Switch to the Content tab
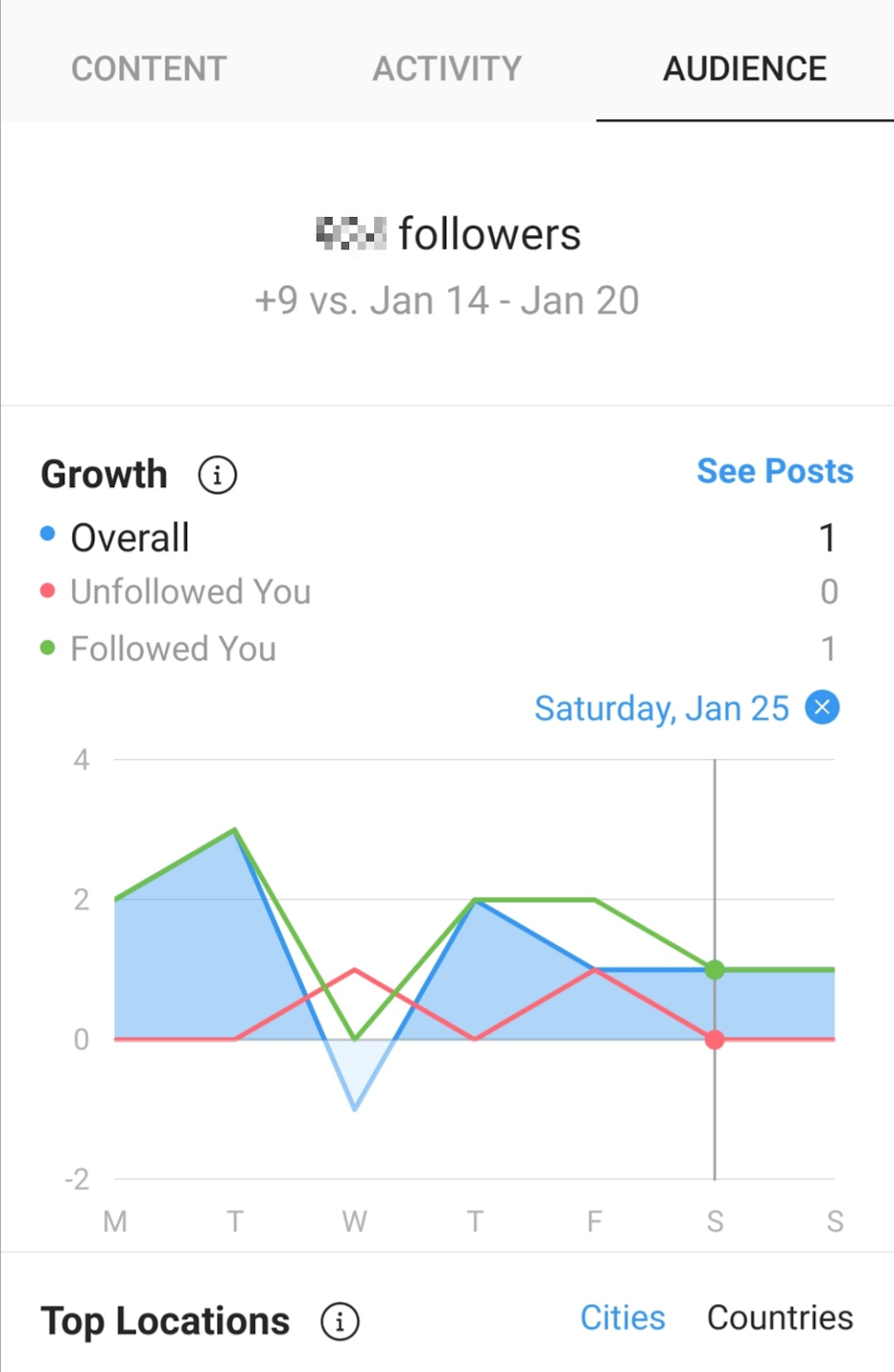The width and height of the screenshot is (894, 1372). click(149, 69)
